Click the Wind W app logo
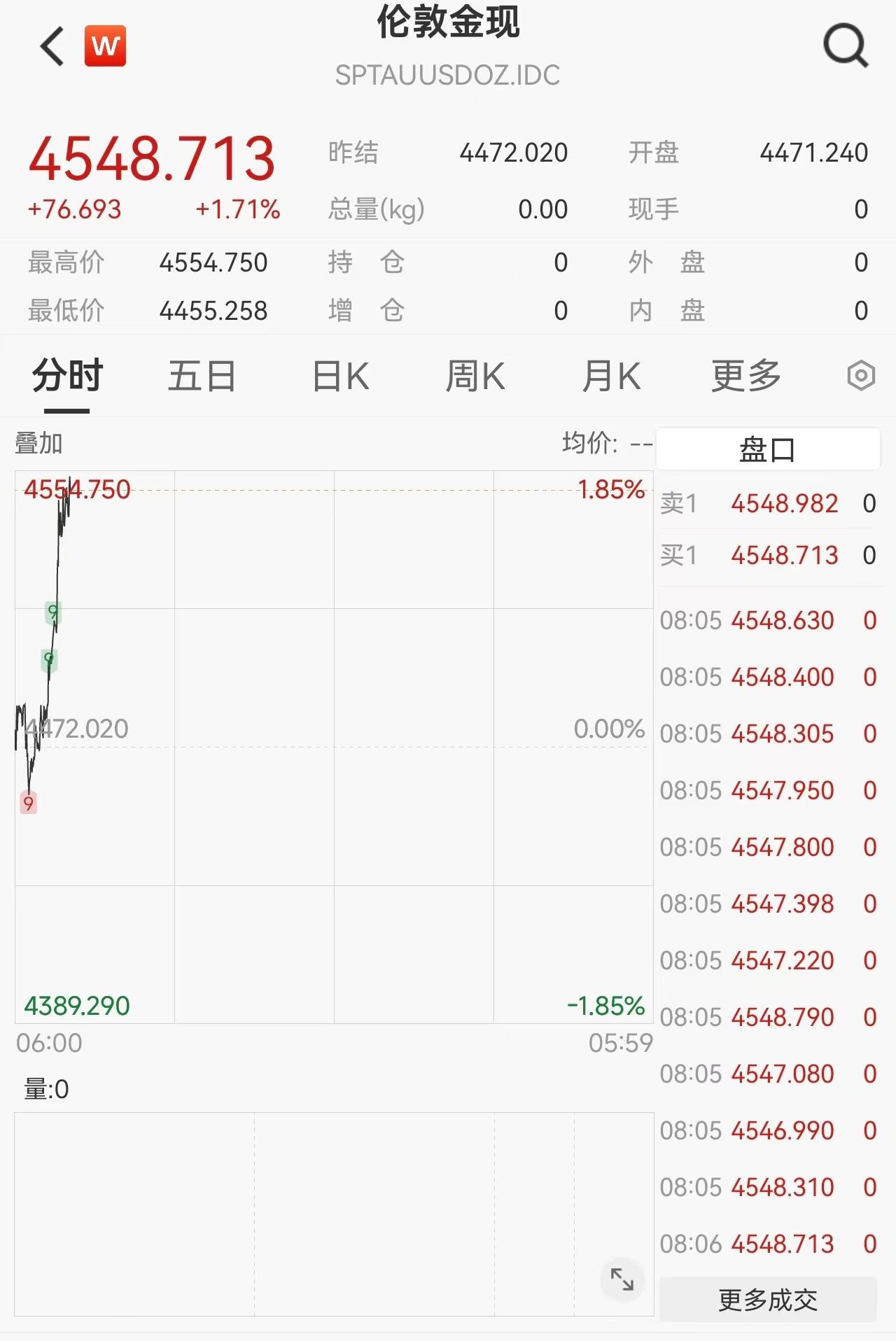Image resolution: width=896 pixels, height=1341 pixels. [x=104, y=44]
